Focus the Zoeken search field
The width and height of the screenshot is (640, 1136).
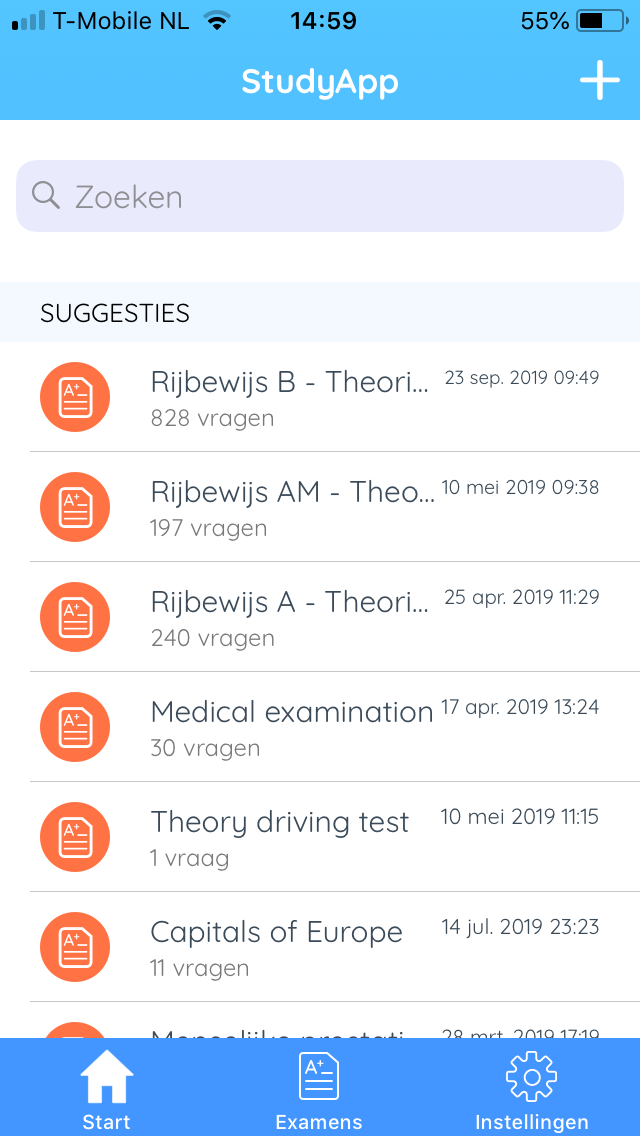[320, 196]
